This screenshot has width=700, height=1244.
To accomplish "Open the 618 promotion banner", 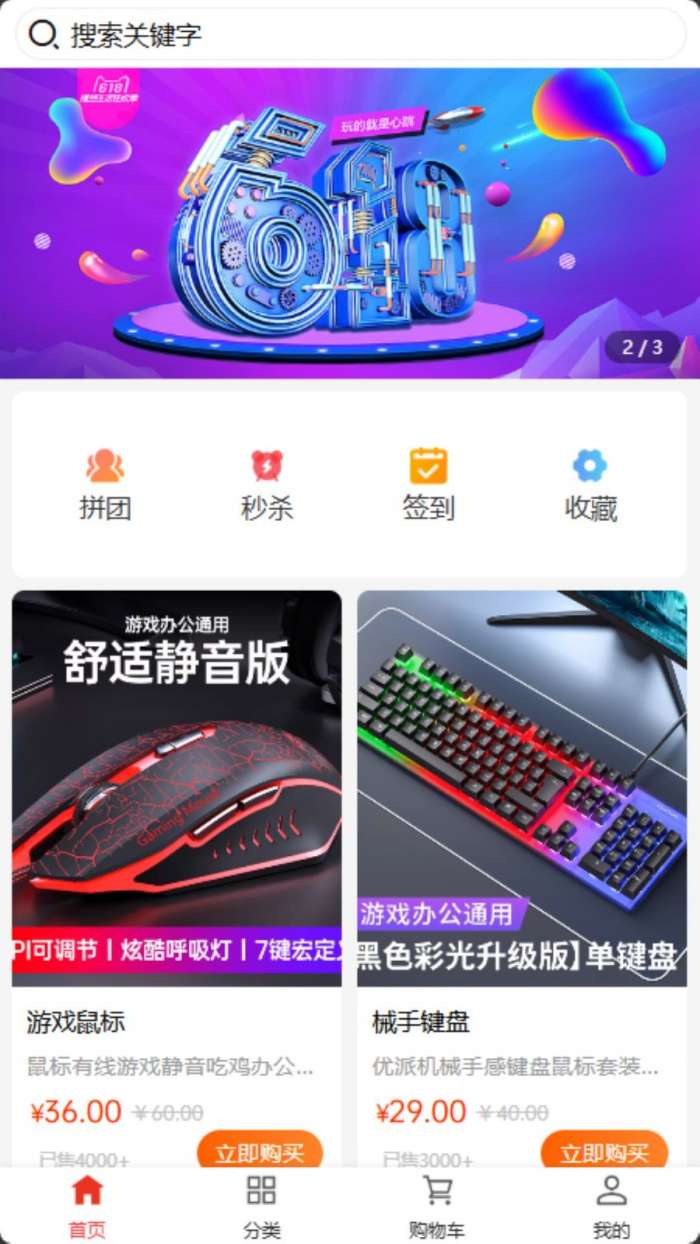I will [350, 222].
